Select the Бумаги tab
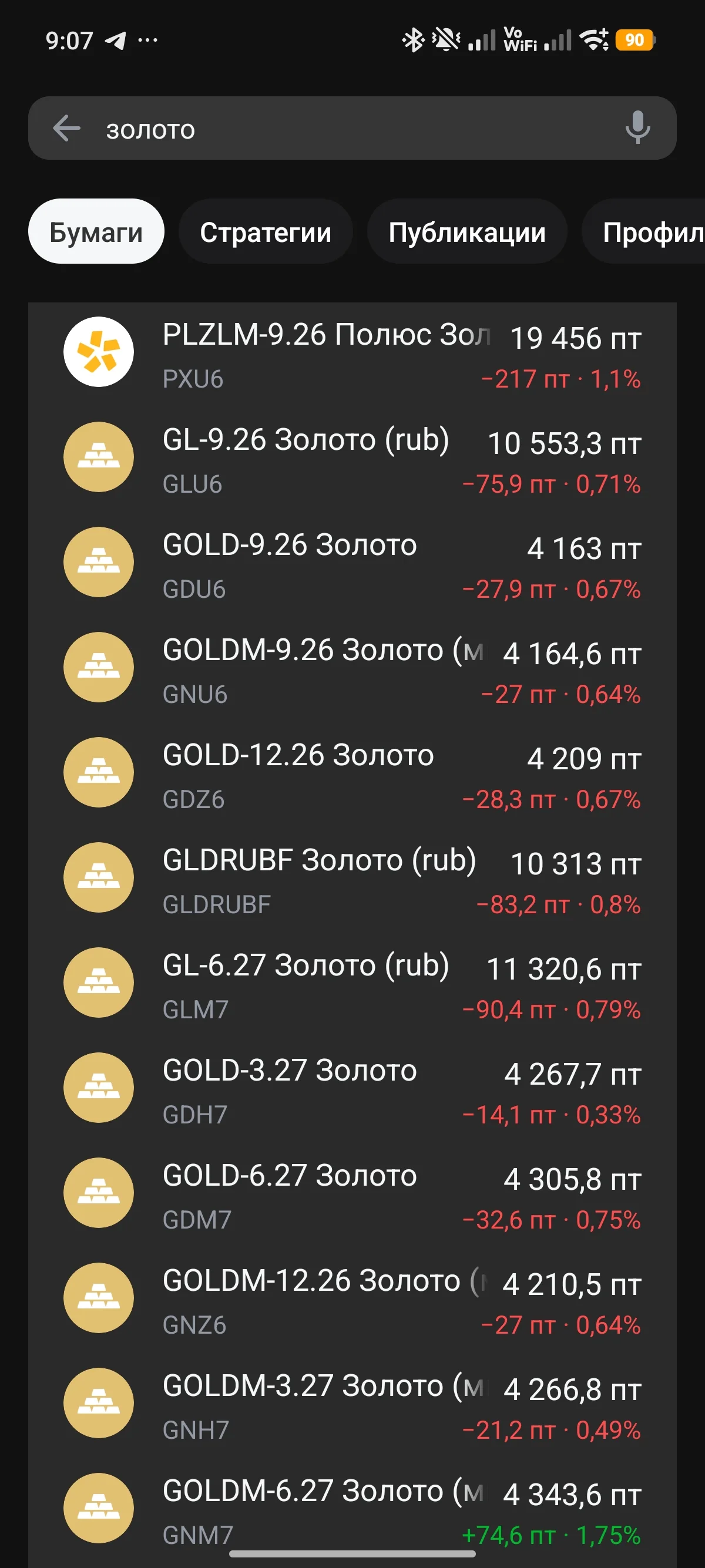This screenshot has height=1568, width=705. pyautogui.click(x=96, y=232)
